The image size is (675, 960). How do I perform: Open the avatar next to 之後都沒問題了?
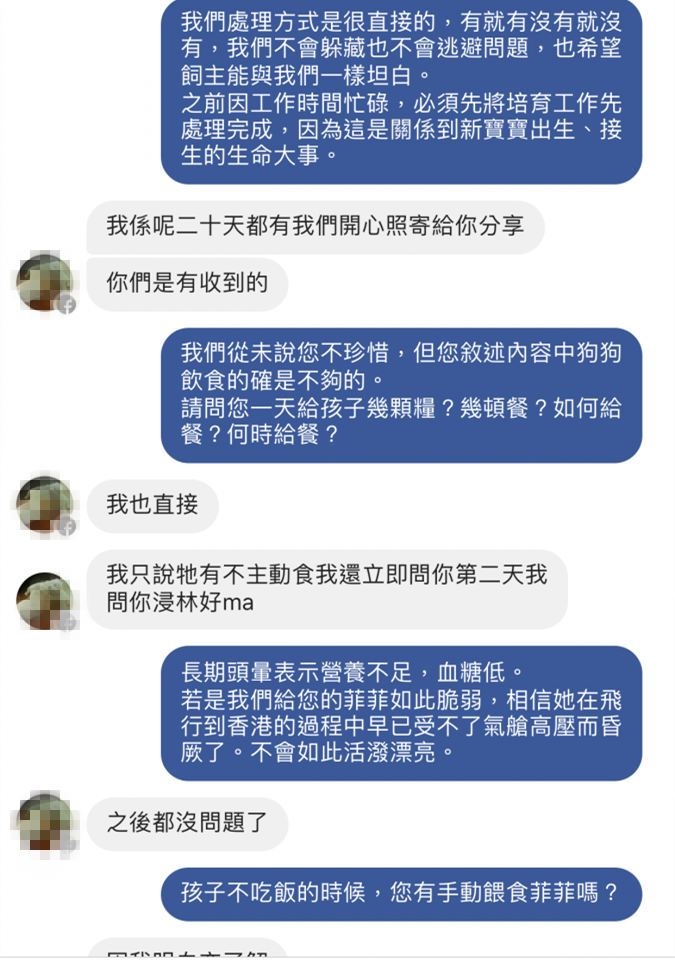pyautogui.click(x=45, y=823)
